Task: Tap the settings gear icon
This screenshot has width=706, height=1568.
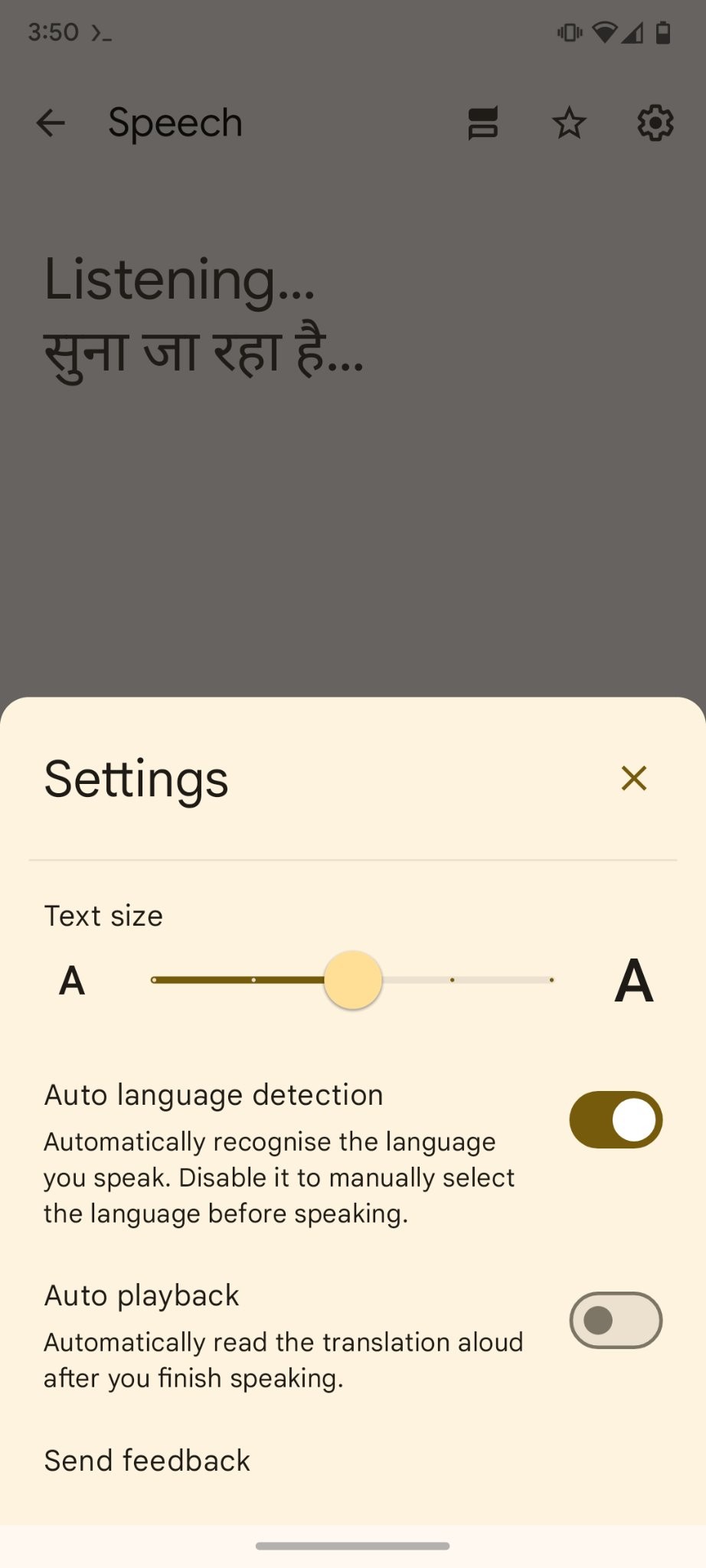Action: (x=655, y=122)
